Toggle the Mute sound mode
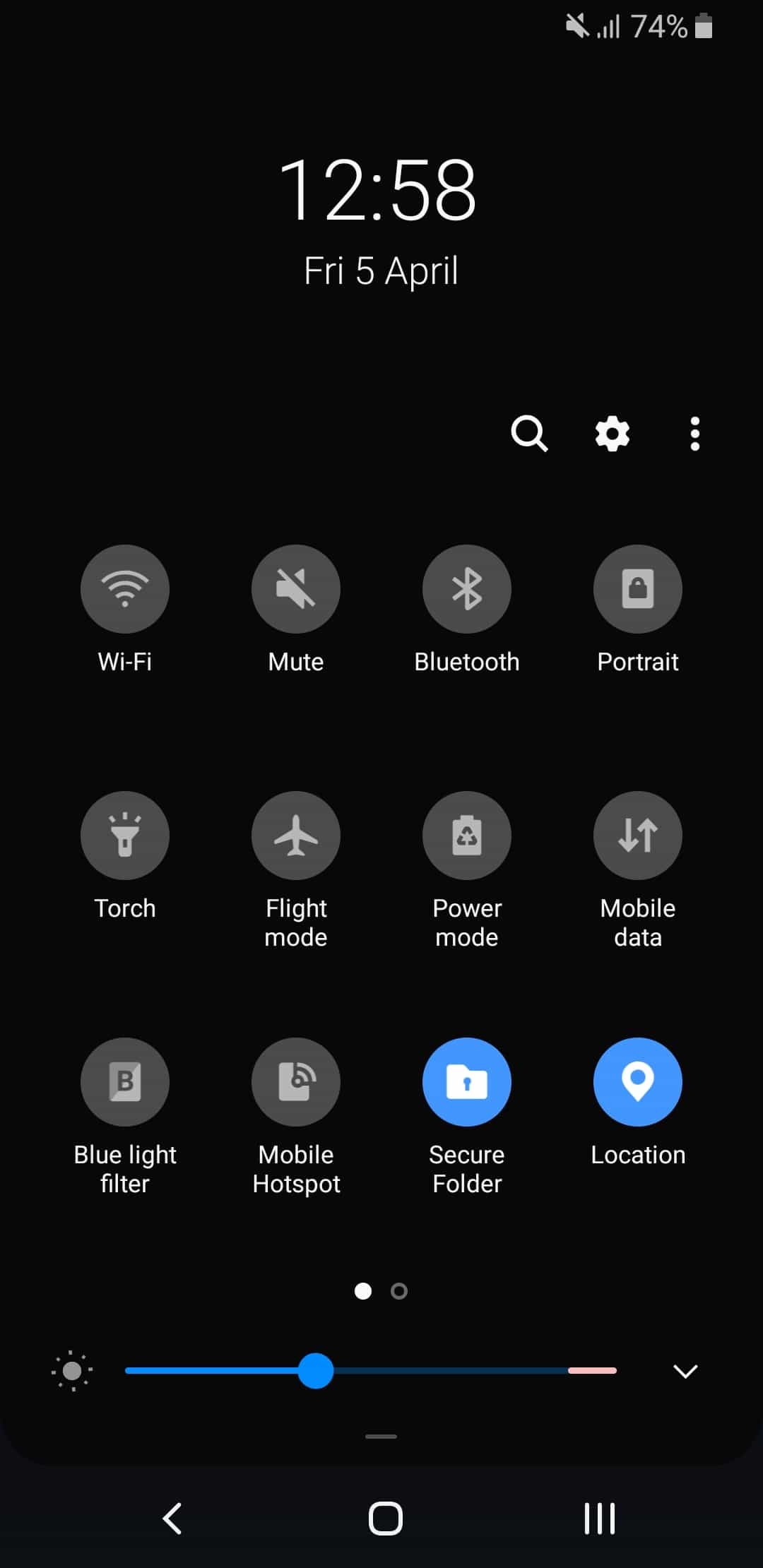This screenshot has width=763, height=1568. [x=296, y=588]
